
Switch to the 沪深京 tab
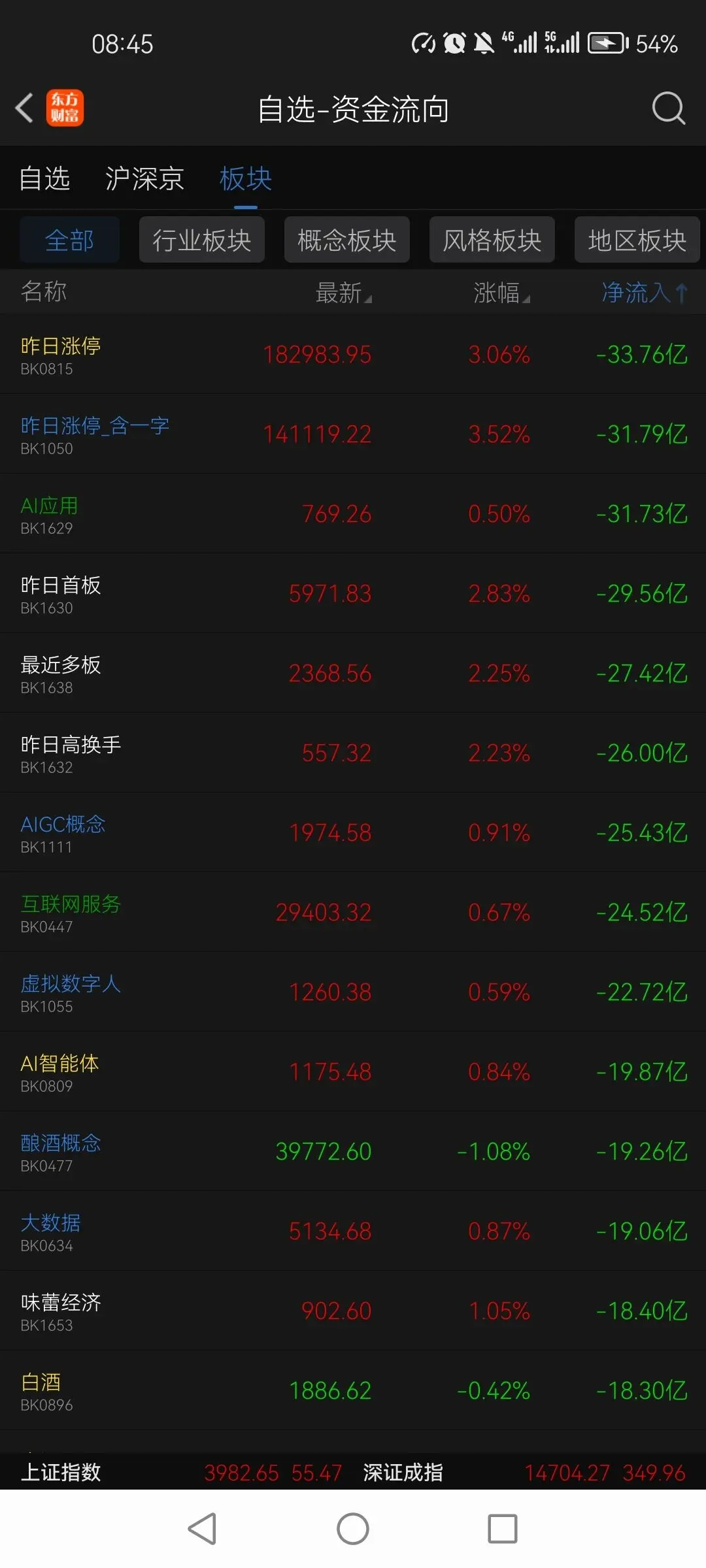[144, 178]
